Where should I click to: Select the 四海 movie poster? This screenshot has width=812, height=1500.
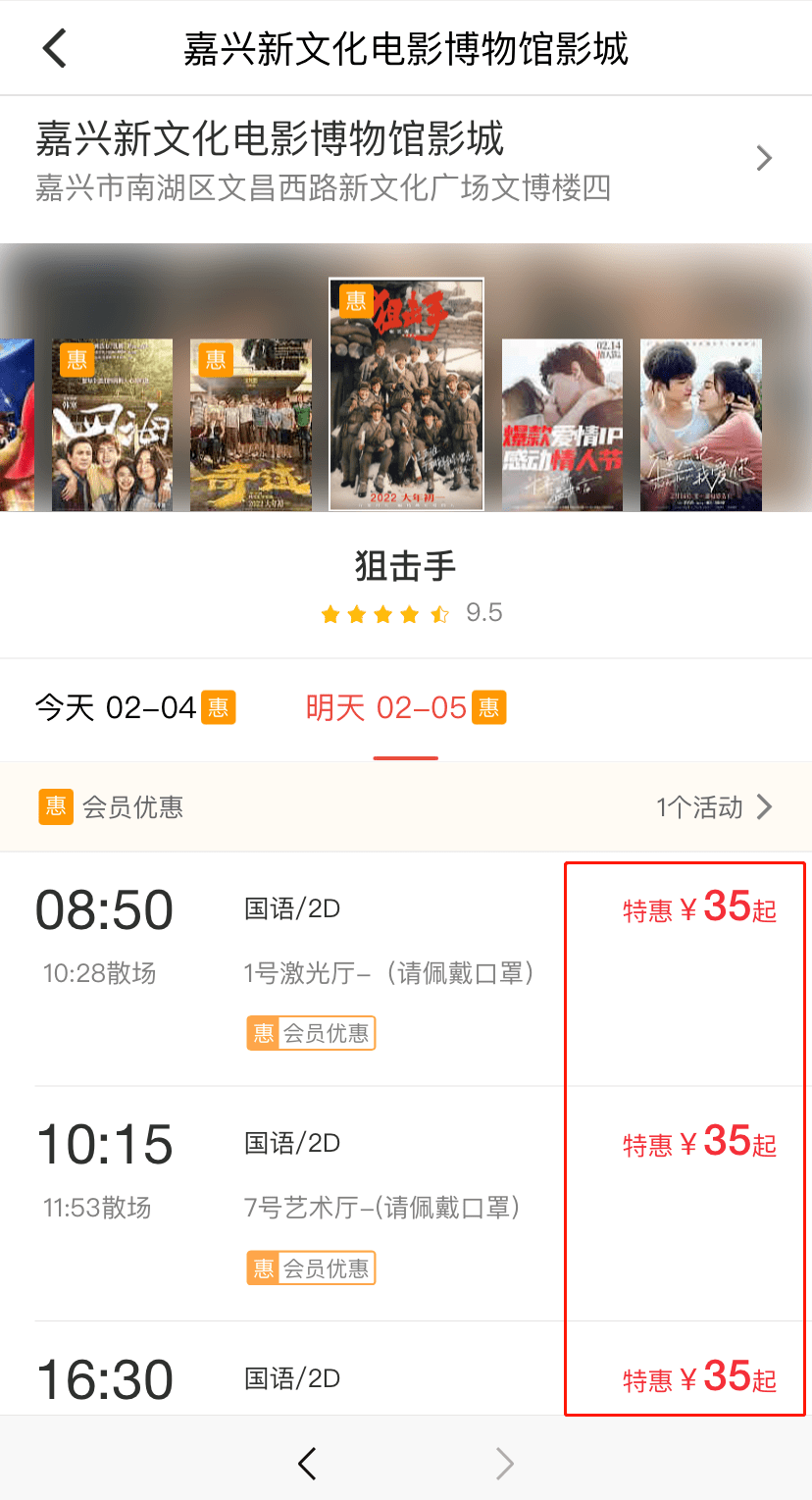[112, 425]
